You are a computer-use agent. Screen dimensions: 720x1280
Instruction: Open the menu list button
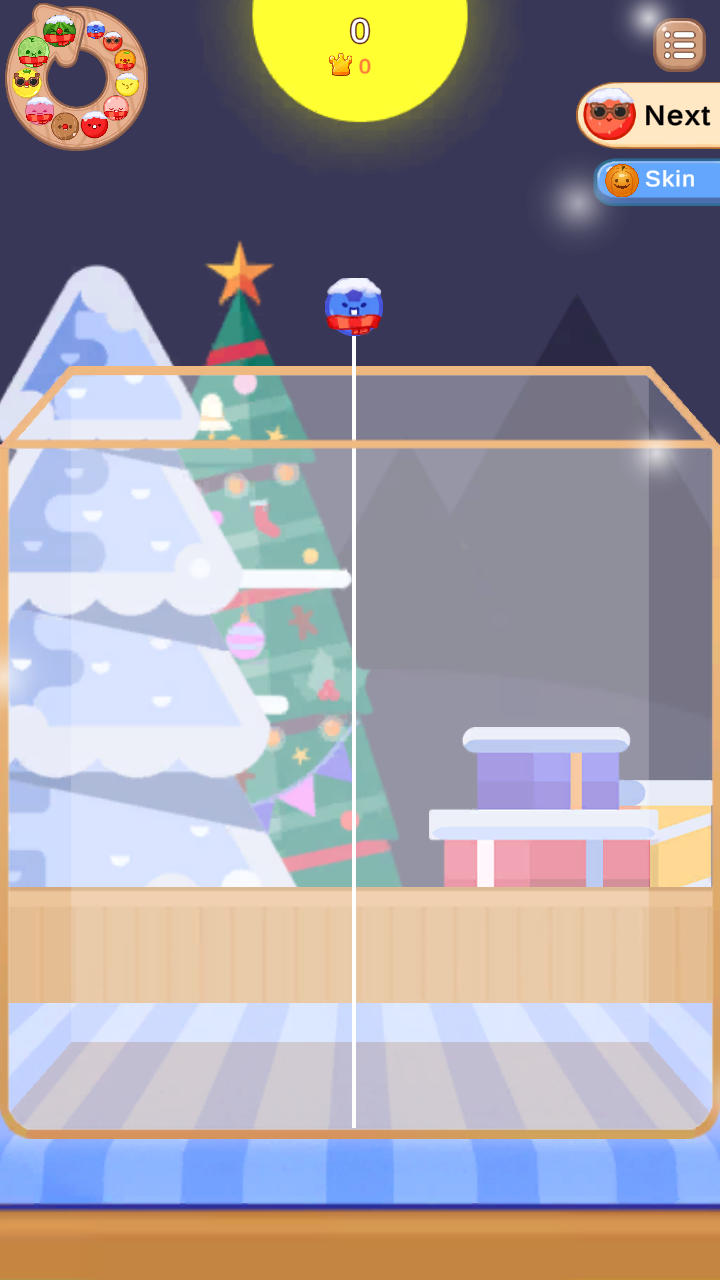click(679, 45)
